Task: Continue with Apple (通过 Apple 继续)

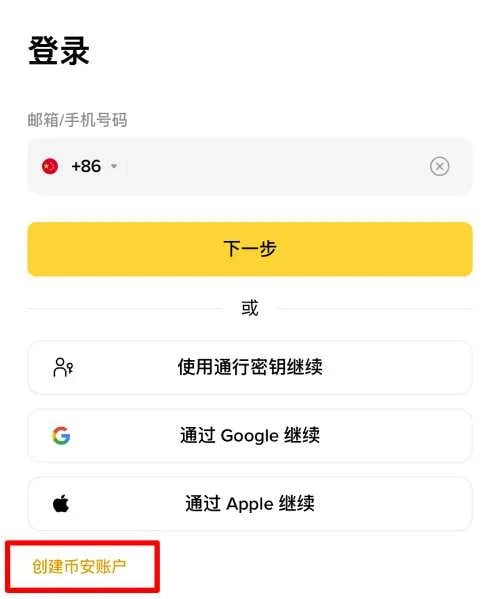Action: pos(250,503)
